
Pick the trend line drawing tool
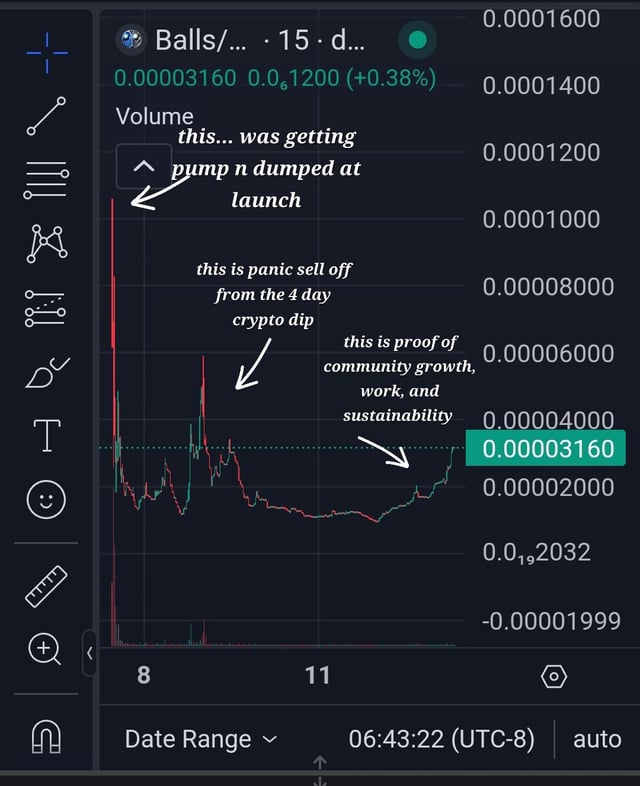pos(47,116)
